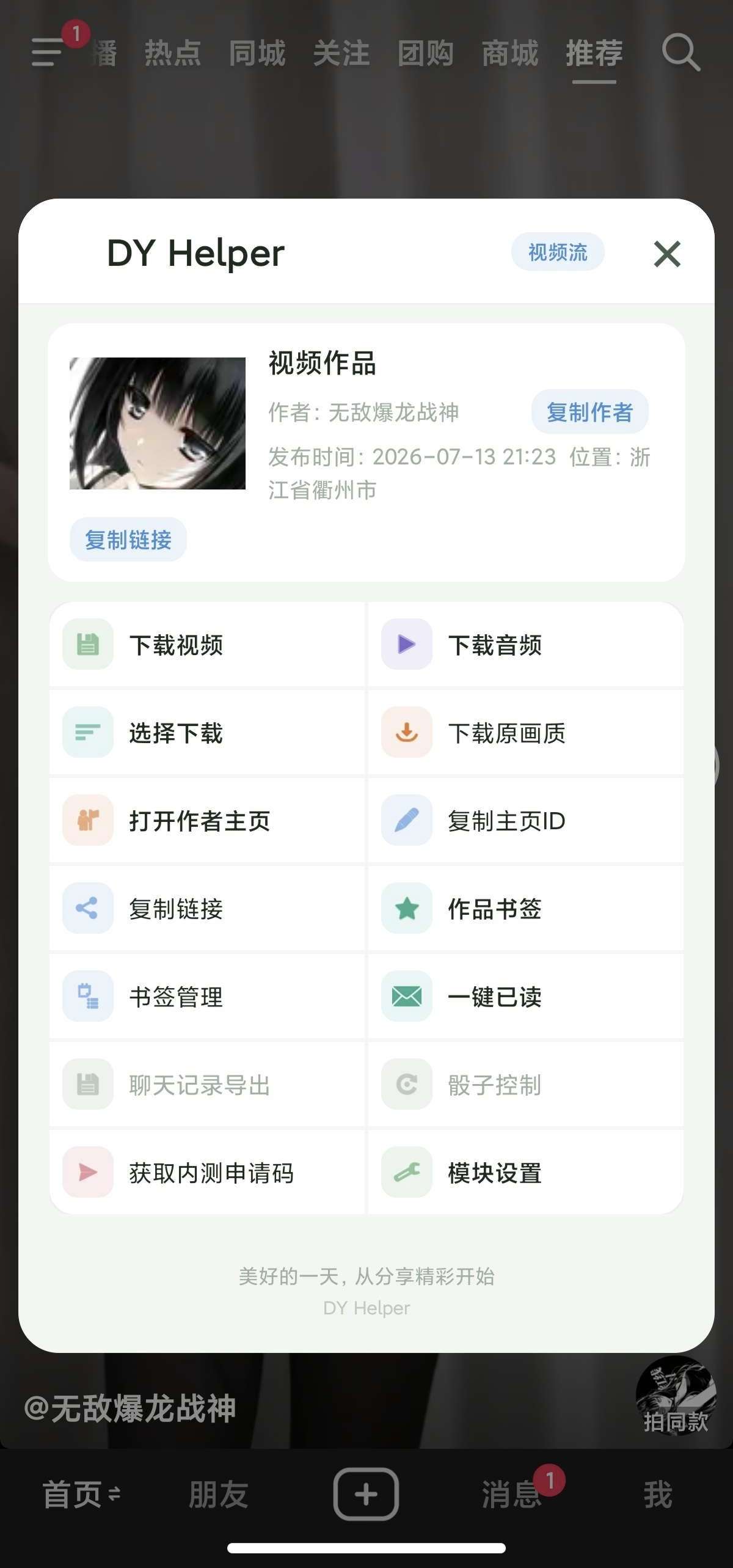Switch to the 消息 tab

(512, 1495)
